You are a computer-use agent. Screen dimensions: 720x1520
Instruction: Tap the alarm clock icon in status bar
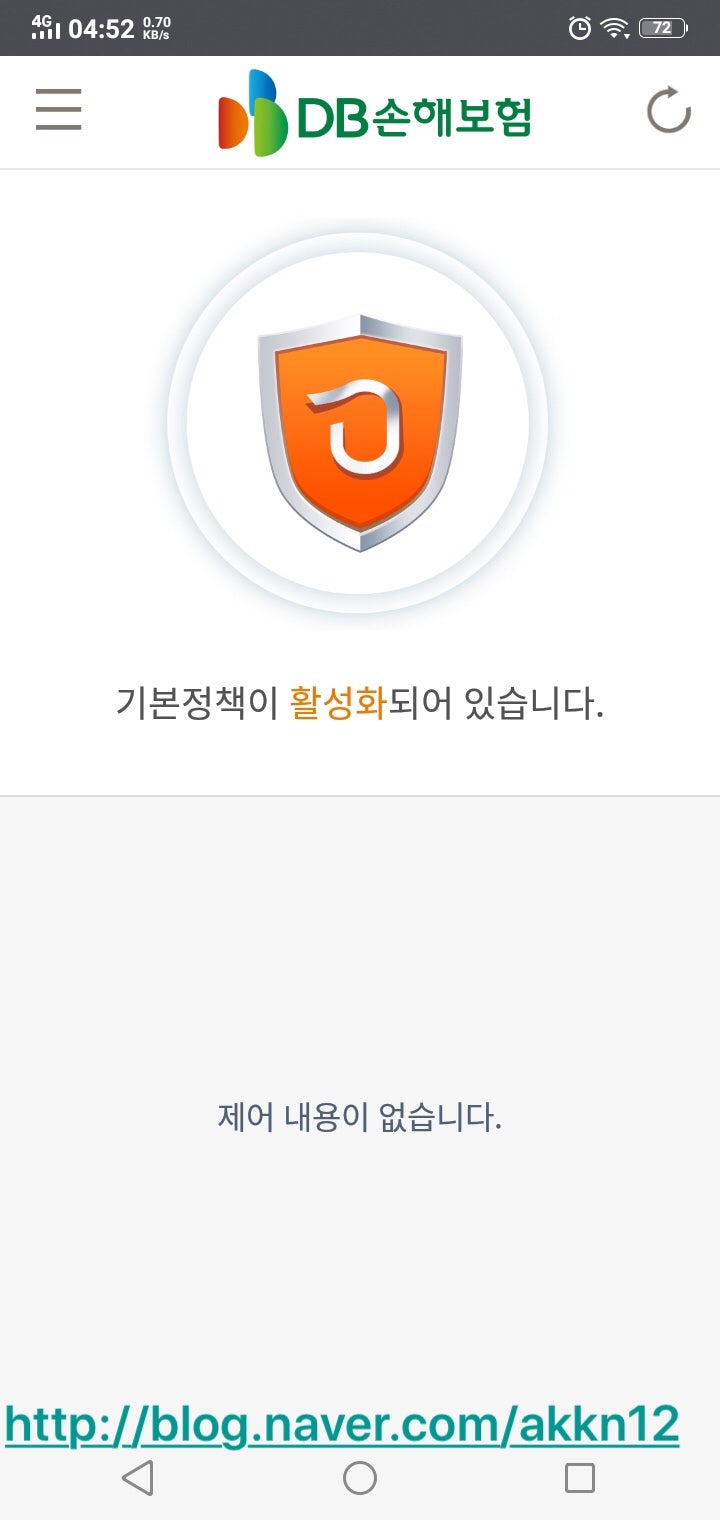(580, 28)
